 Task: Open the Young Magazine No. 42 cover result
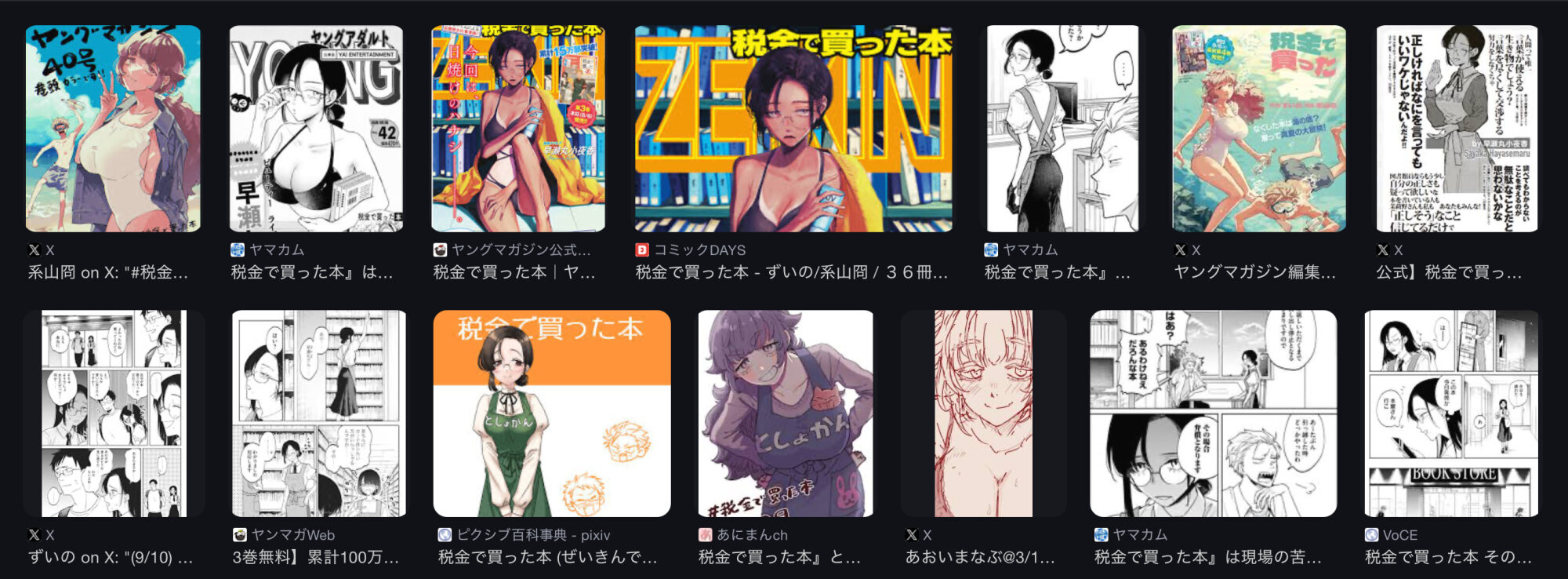(316, 129)
